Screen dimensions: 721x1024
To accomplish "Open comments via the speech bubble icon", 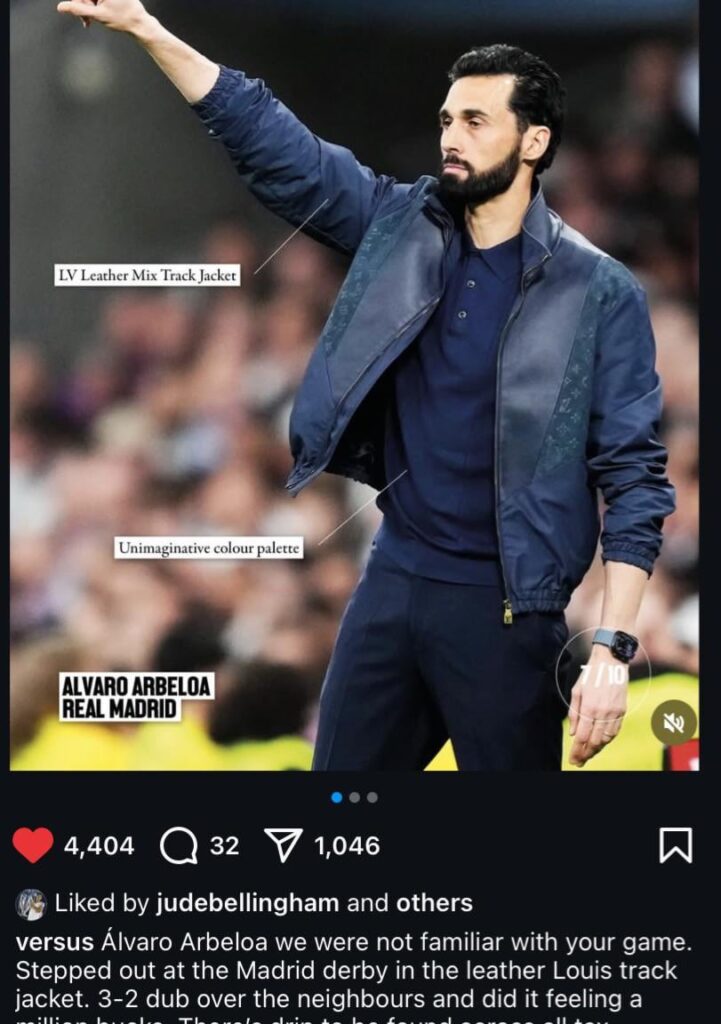I will click(x=179, y=845).
